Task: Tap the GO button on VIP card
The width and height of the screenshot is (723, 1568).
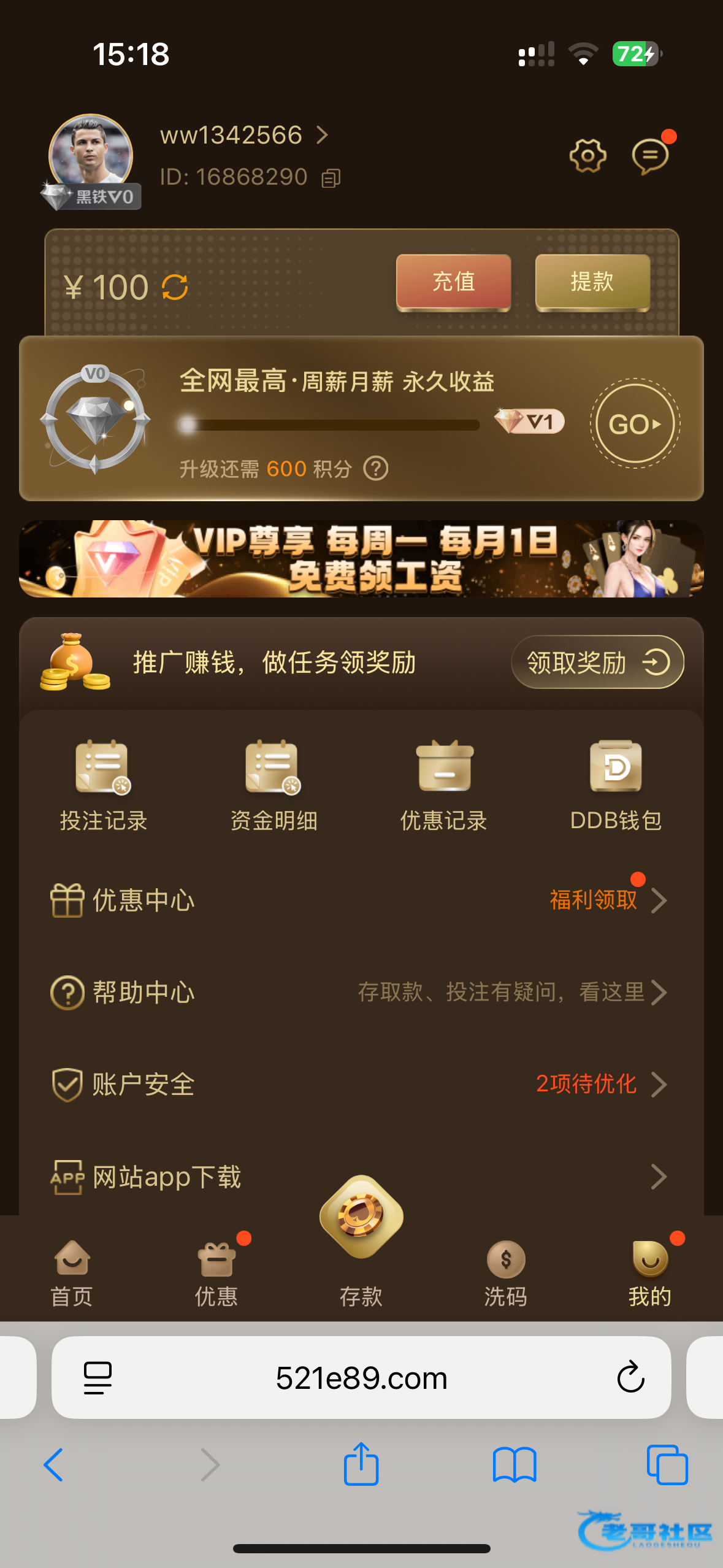Action: (x=635, y=423)
